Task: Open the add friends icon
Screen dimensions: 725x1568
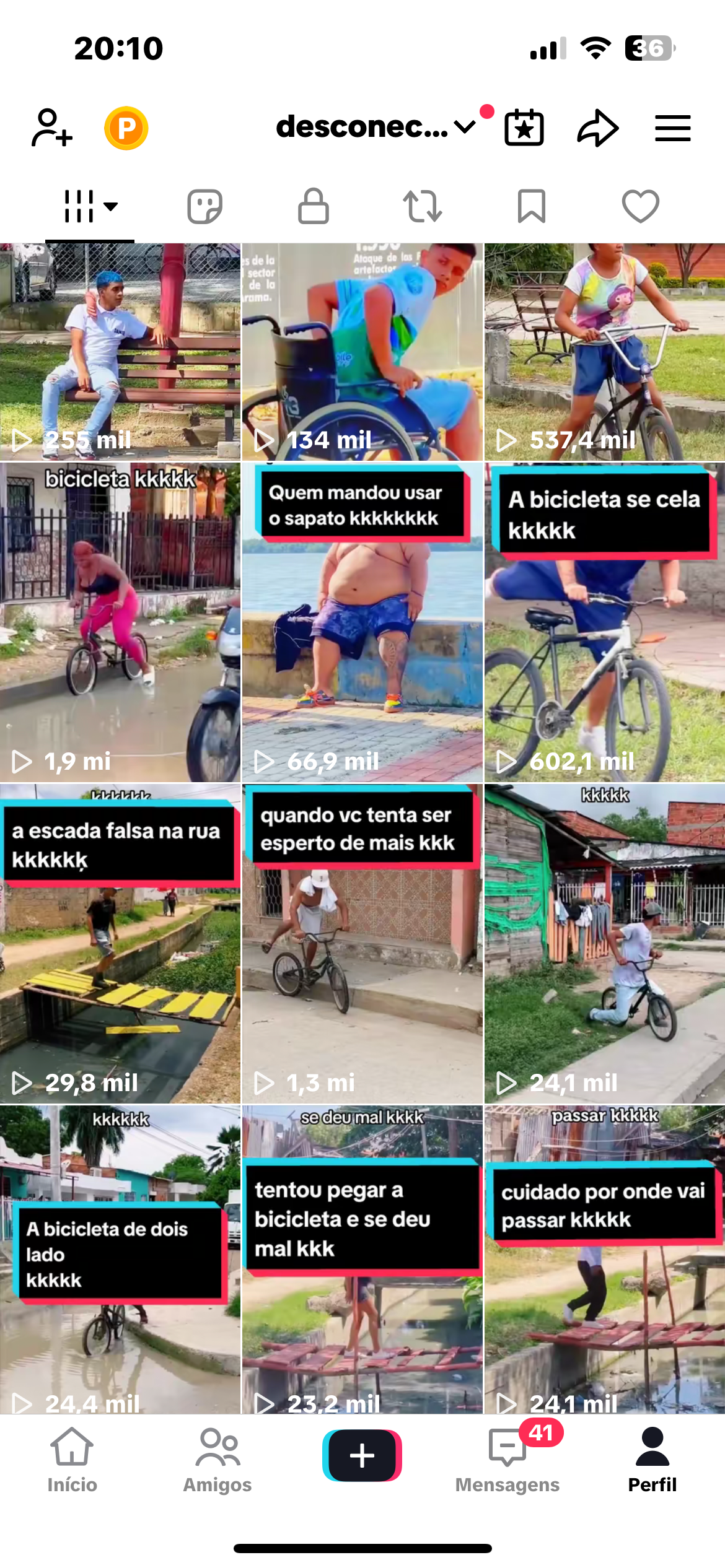Action: pos(51,128)
